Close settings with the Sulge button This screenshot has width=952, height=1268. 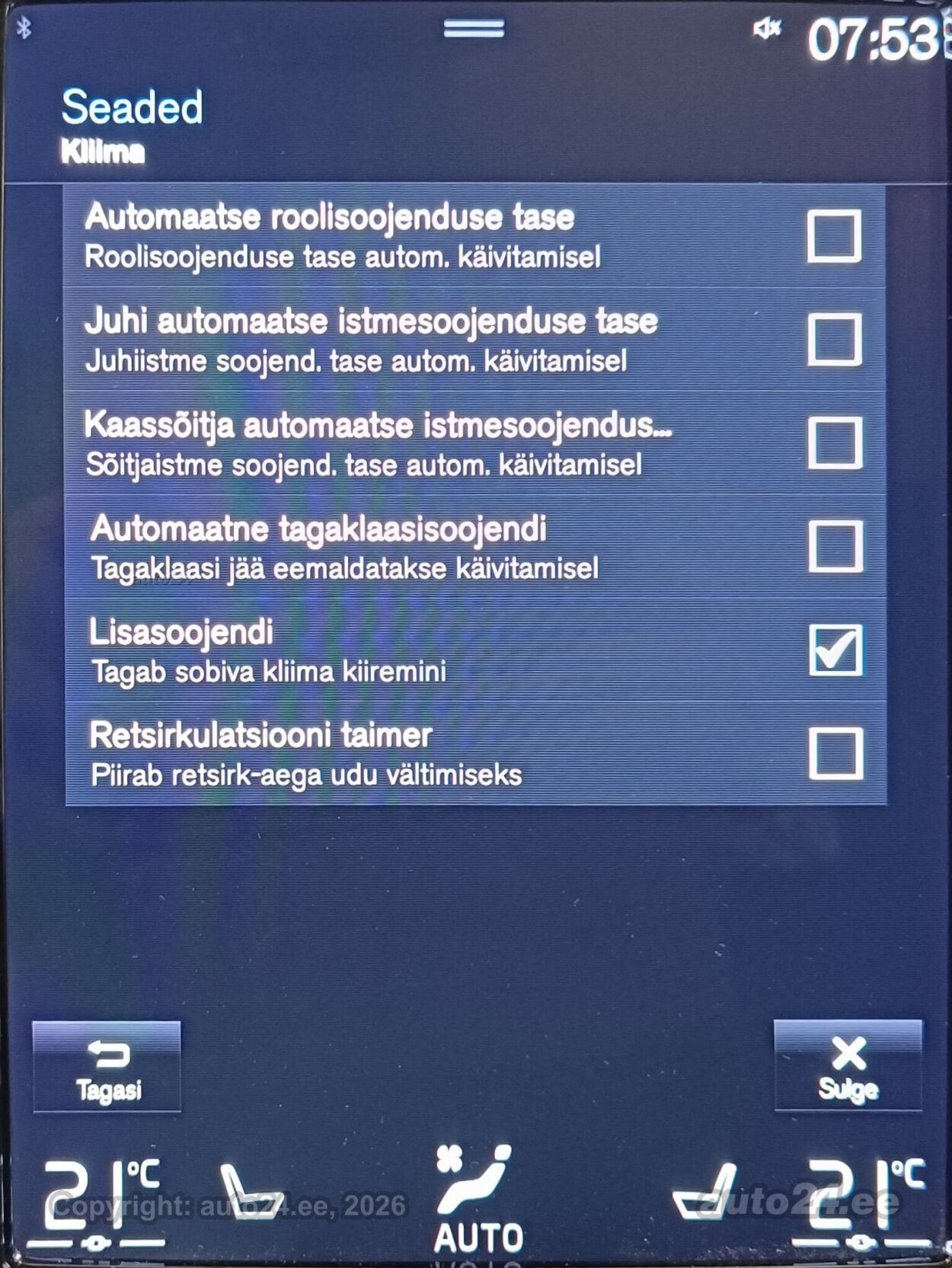point(848,1066)
